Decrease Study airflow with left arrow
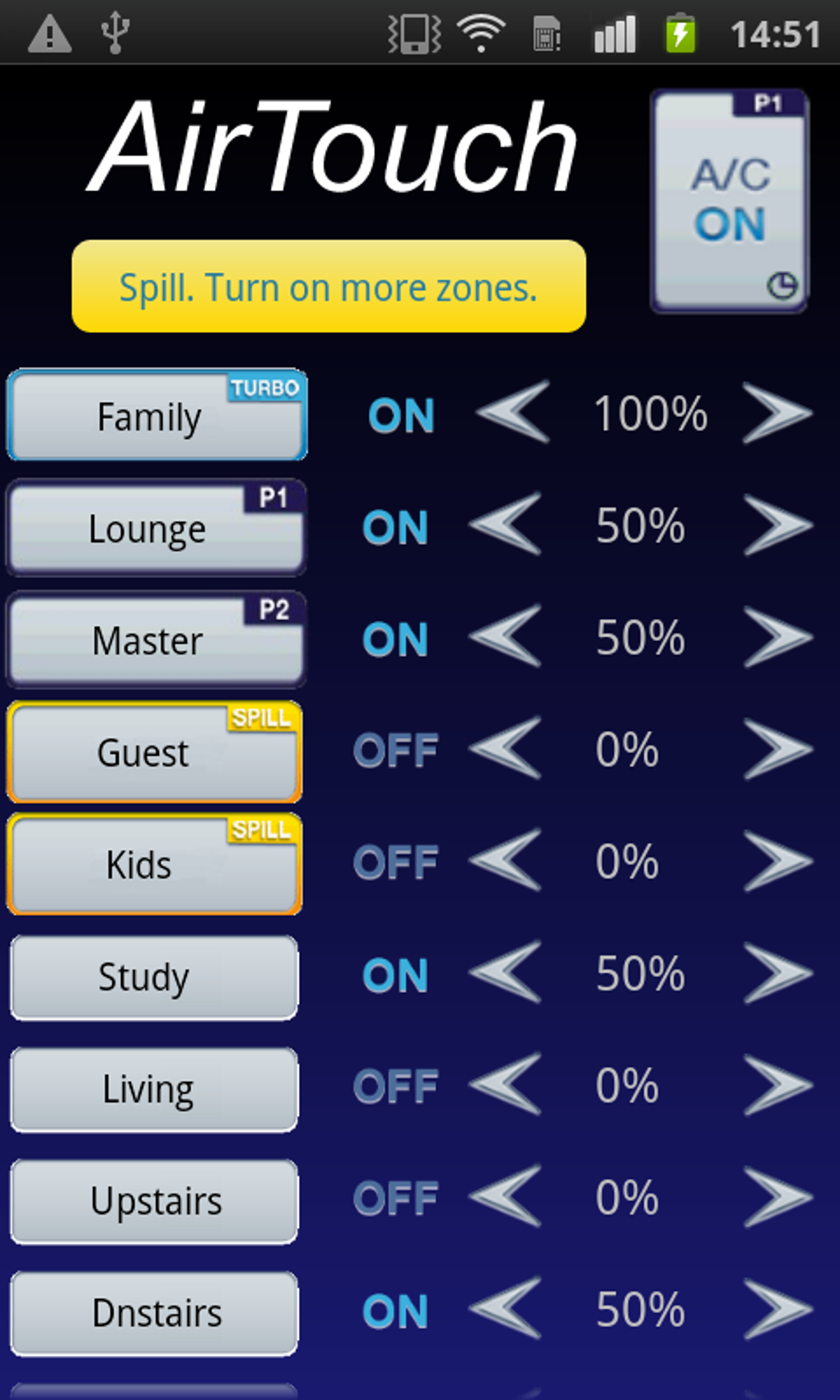Image resolution: width=840 pixels, height=1400 pixels. point(506,973)
